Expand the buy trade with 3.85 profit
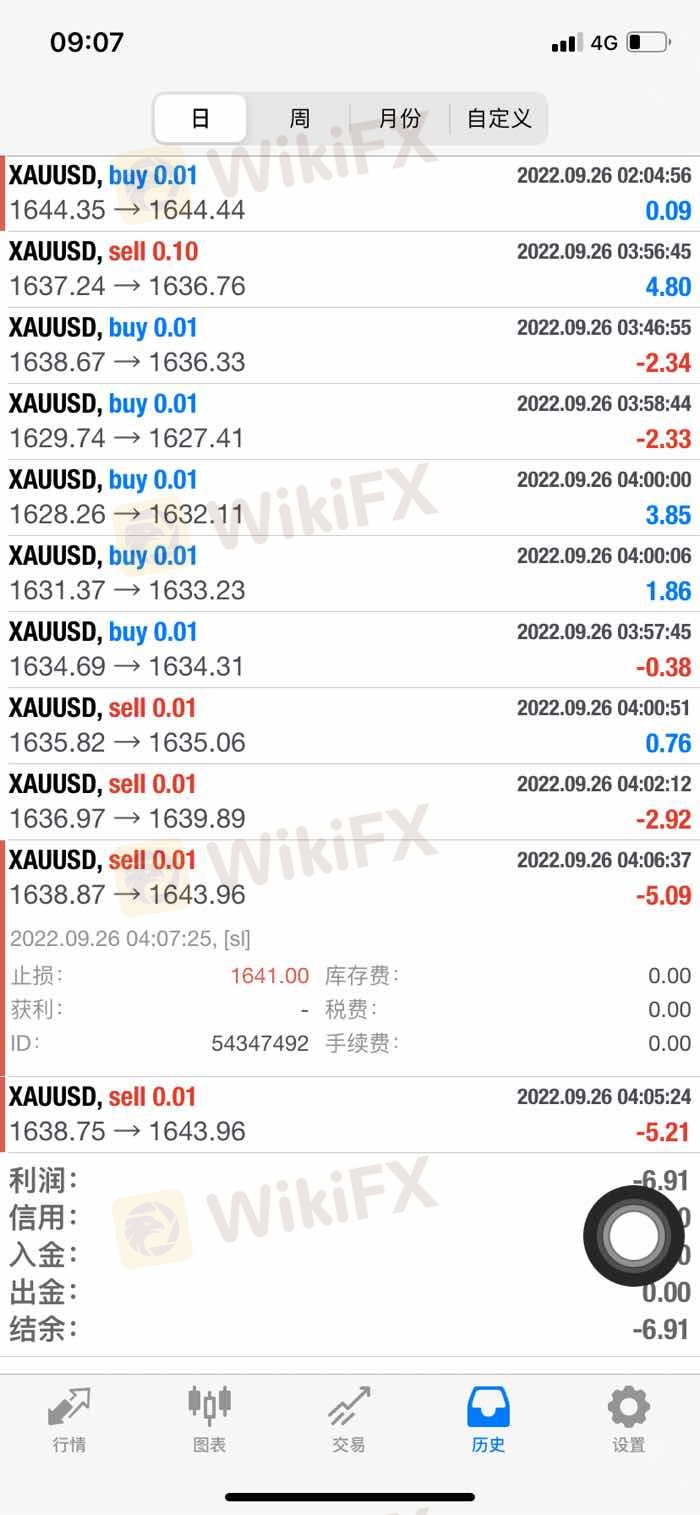 [350, 497]
